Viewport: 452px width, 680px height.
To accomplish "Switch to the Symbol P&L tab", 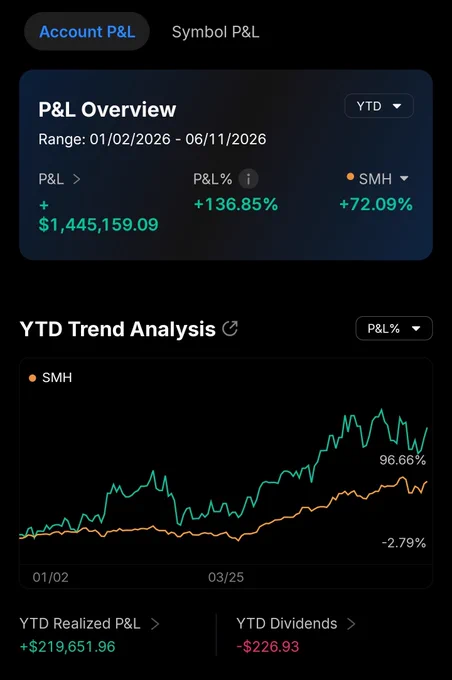I will click(216, 32).
